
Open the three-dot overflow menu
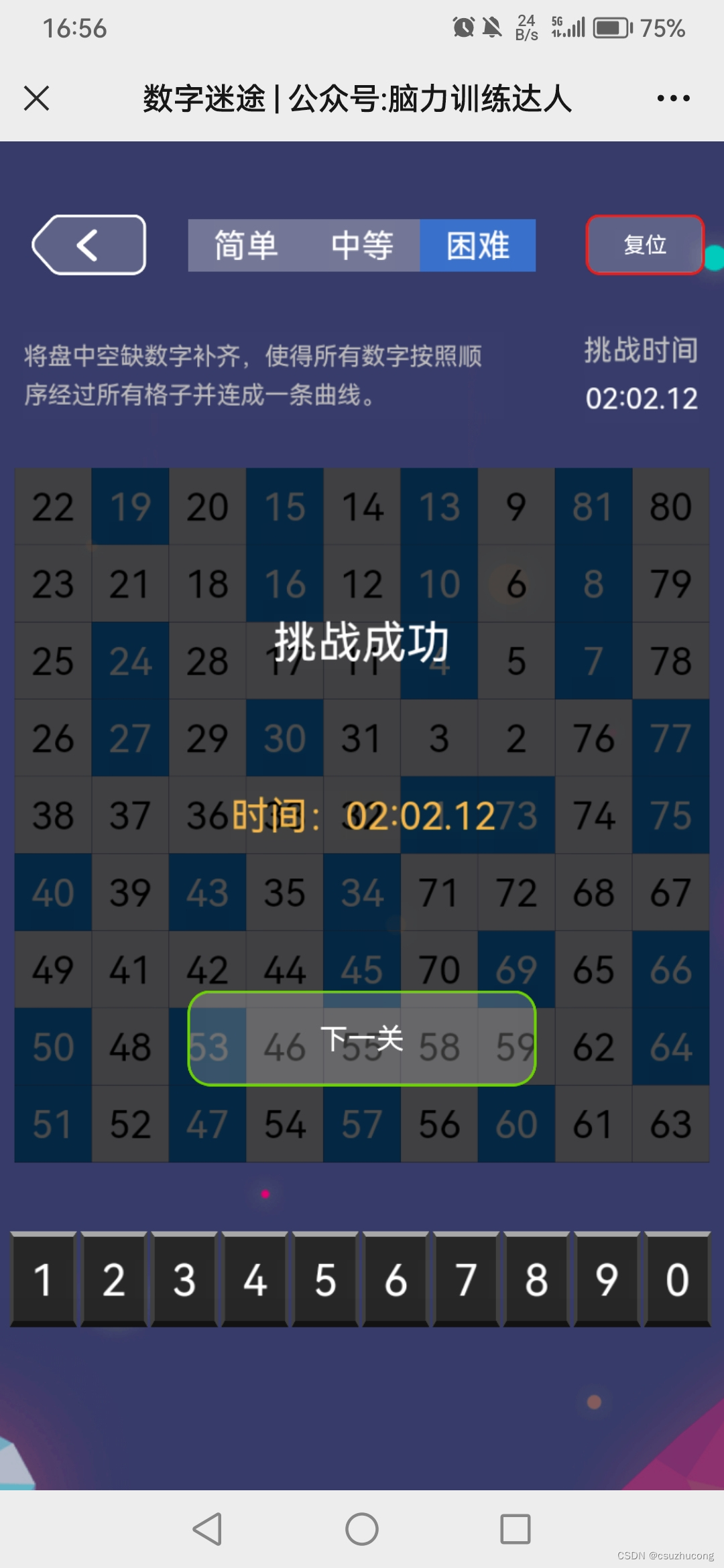click(x=673, y=99)
